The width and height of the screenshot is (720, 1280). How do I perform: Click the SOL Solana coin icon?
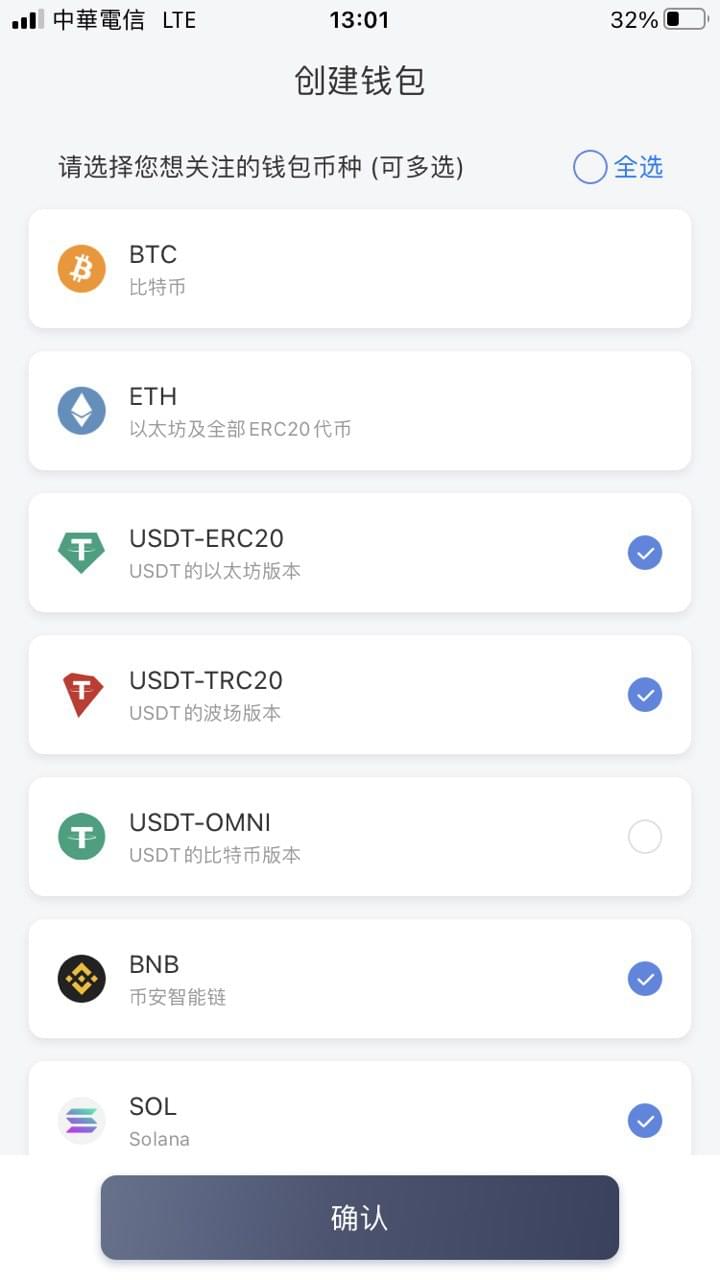click(x=81, y=1120)
